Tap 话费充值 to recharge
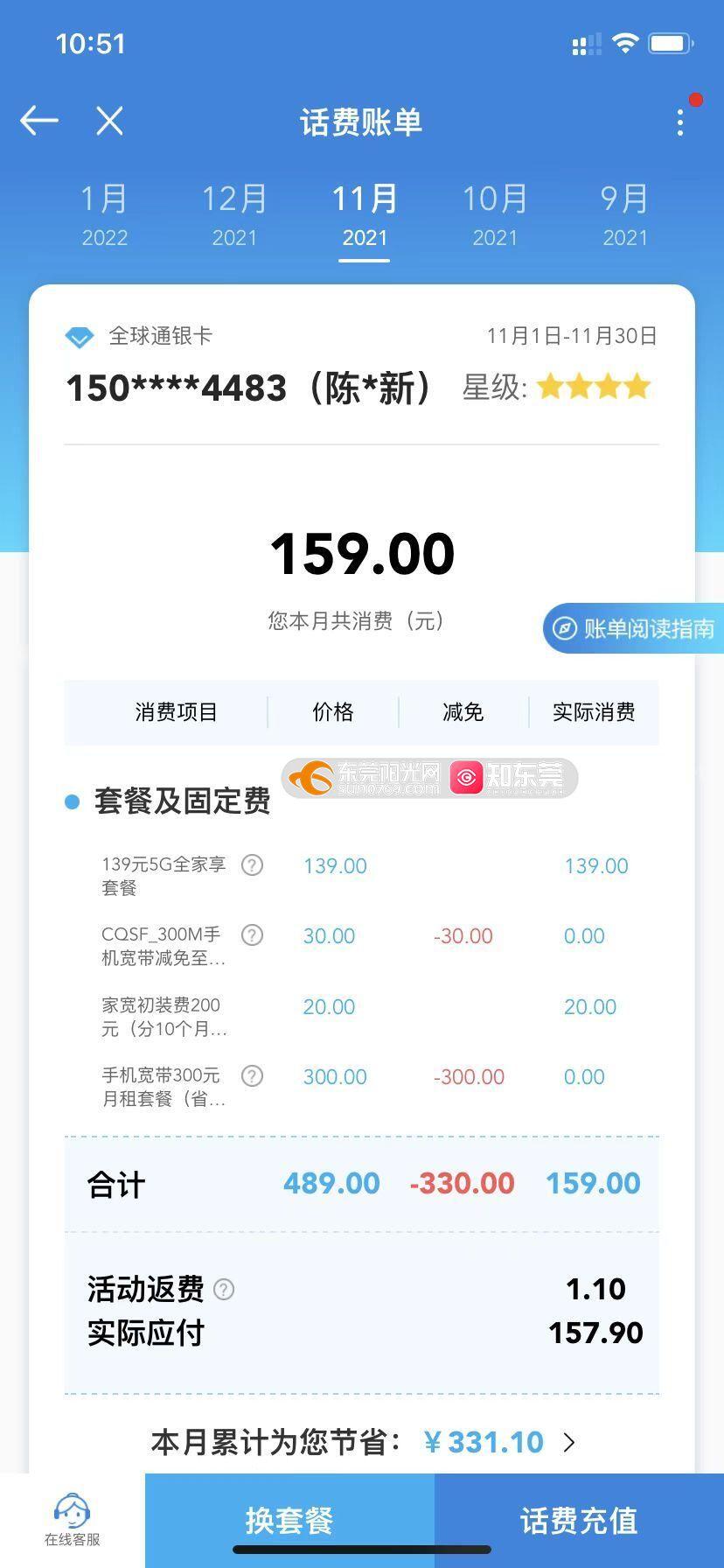The image size is (724, 1568). [x=579, y=1521]
